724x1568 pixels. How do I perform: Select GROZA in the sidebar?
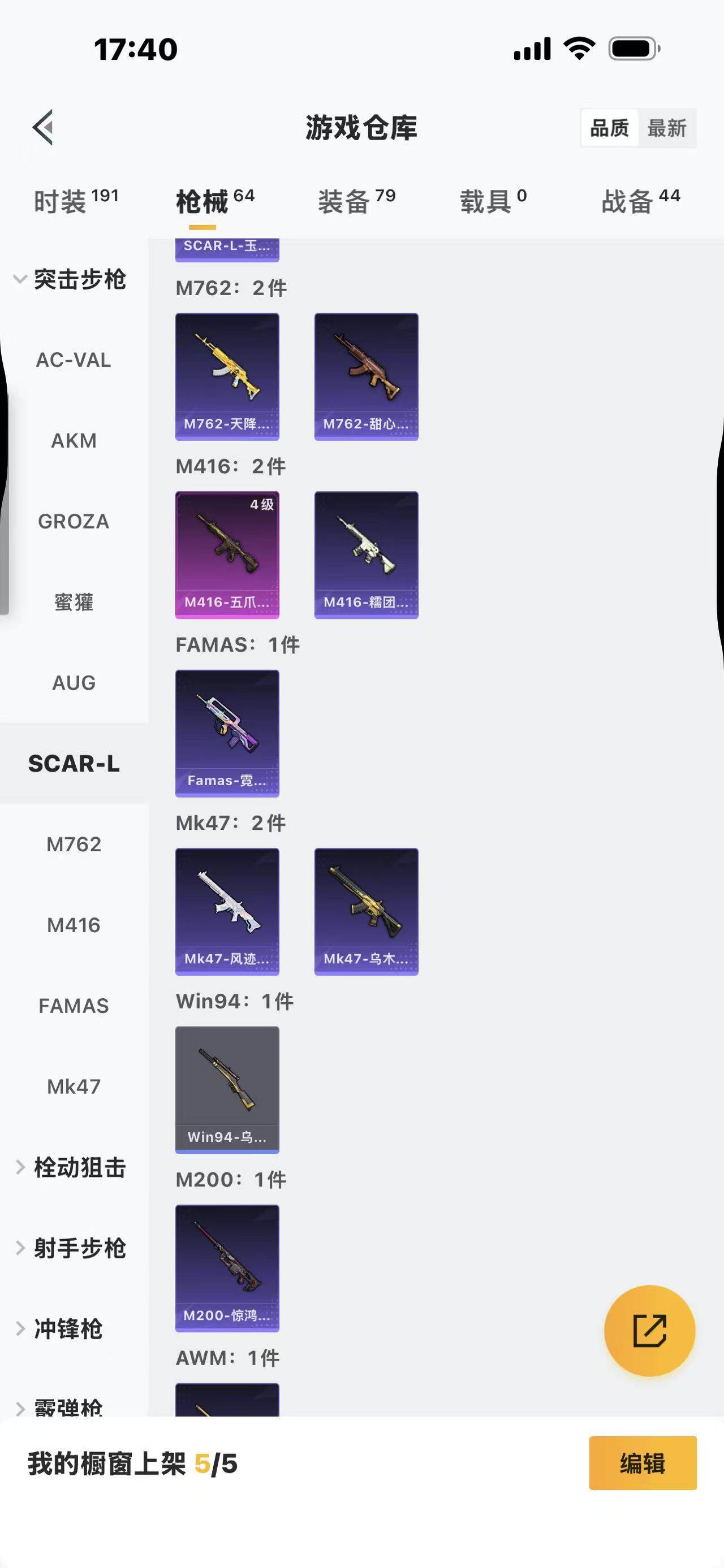74,521
